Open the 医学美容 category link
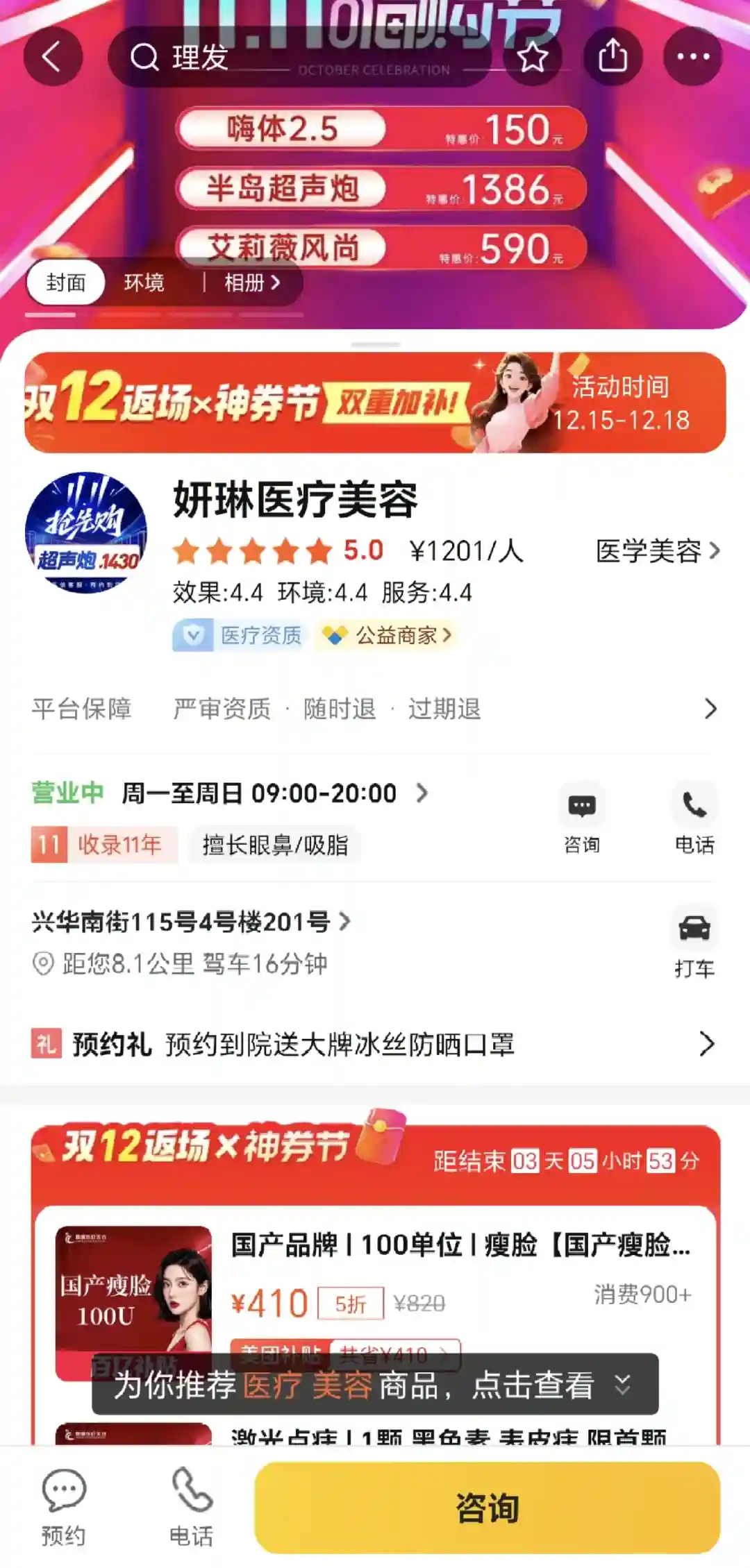The height and width of the screenshot is (1568, 750). pyautogui.click(x=657, y=551)
